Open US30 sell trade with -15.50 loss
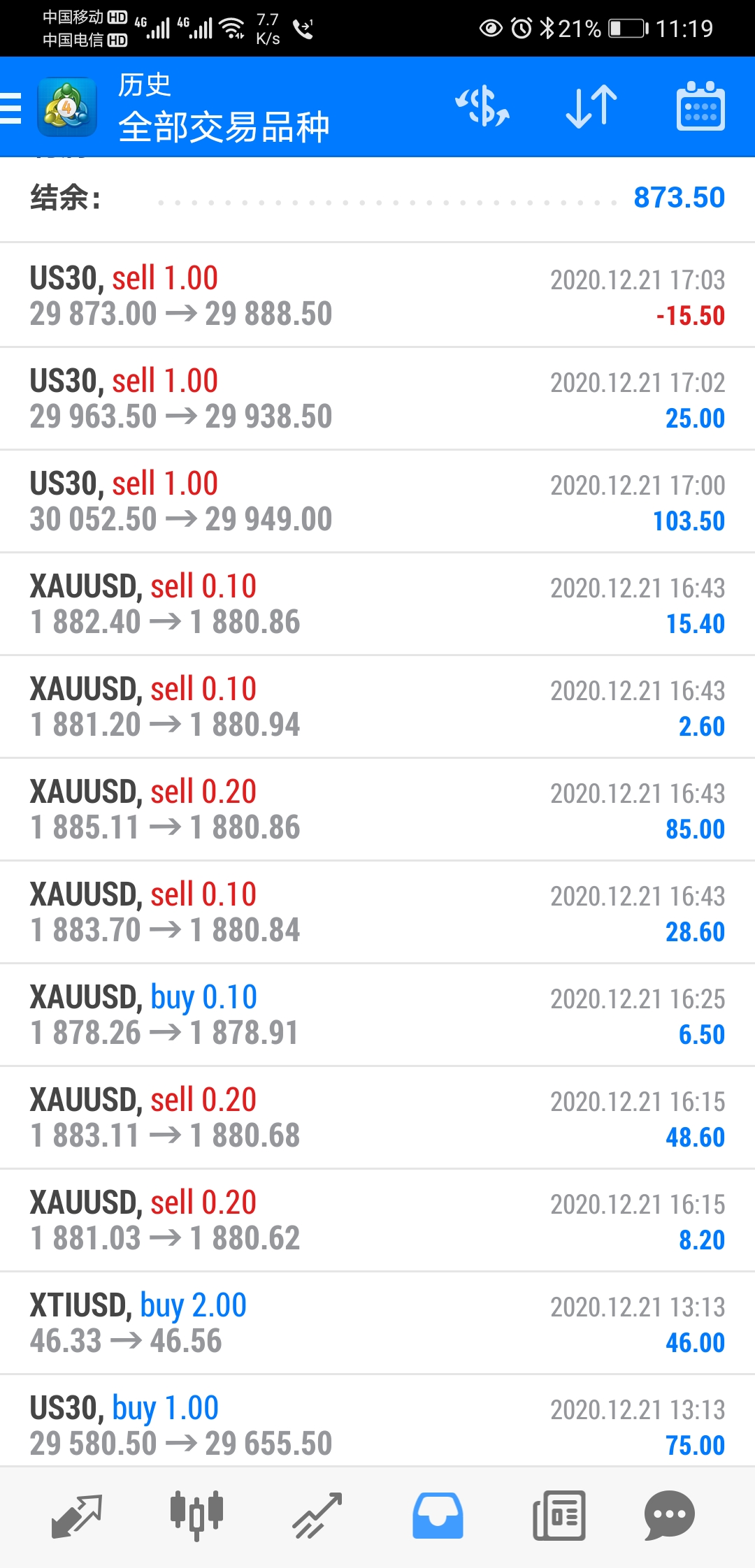Screen dimensions: 755x1568 pyautogui.click(x=377, y=296)
